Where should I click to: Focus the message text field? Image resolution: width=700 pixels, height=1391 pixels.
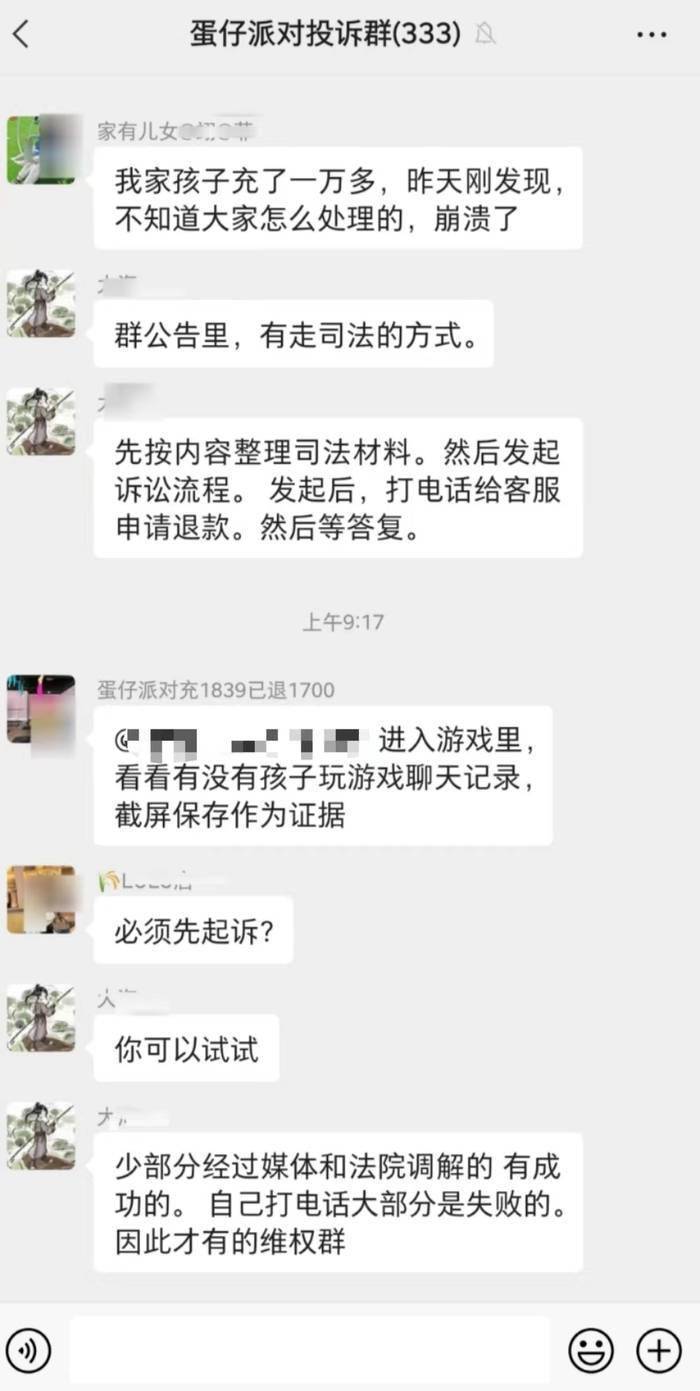(310, 1351)
